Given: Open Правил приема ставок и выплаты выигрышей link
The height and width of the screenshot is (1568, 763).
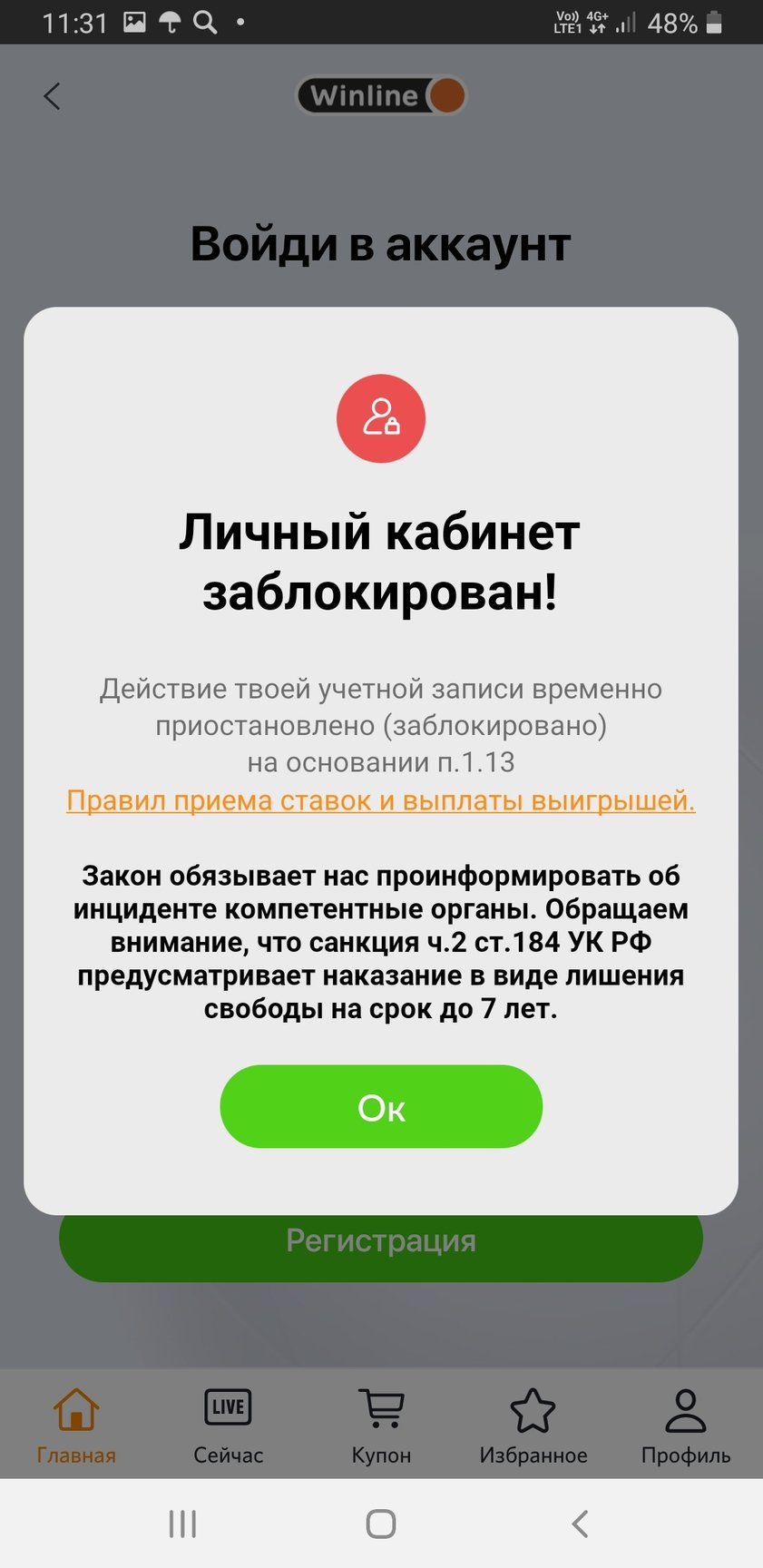Looking at the screenshot, I should point(381,801).
